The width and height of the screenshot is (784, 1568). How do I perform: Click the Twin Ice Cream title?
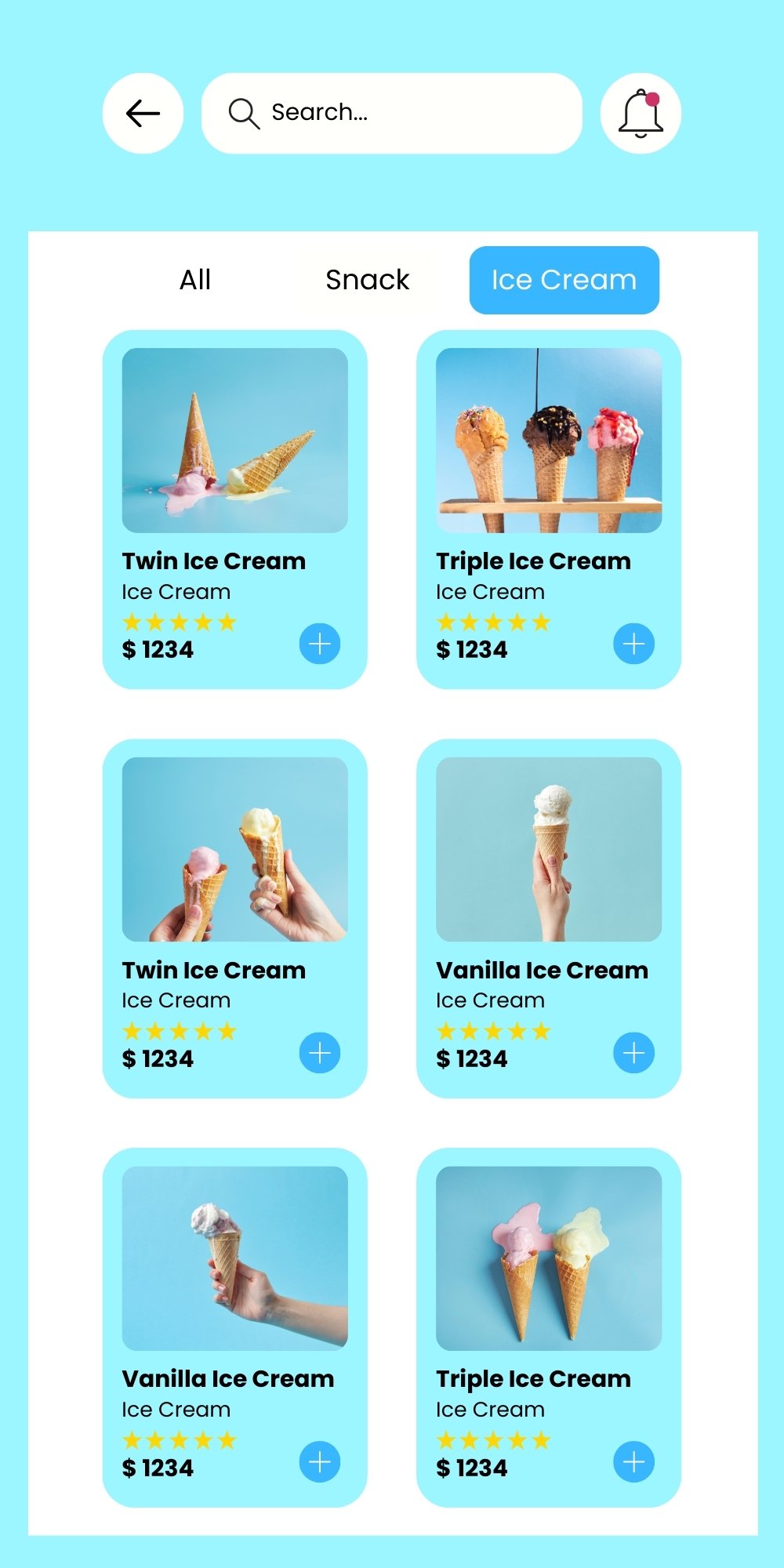point(212,561)
